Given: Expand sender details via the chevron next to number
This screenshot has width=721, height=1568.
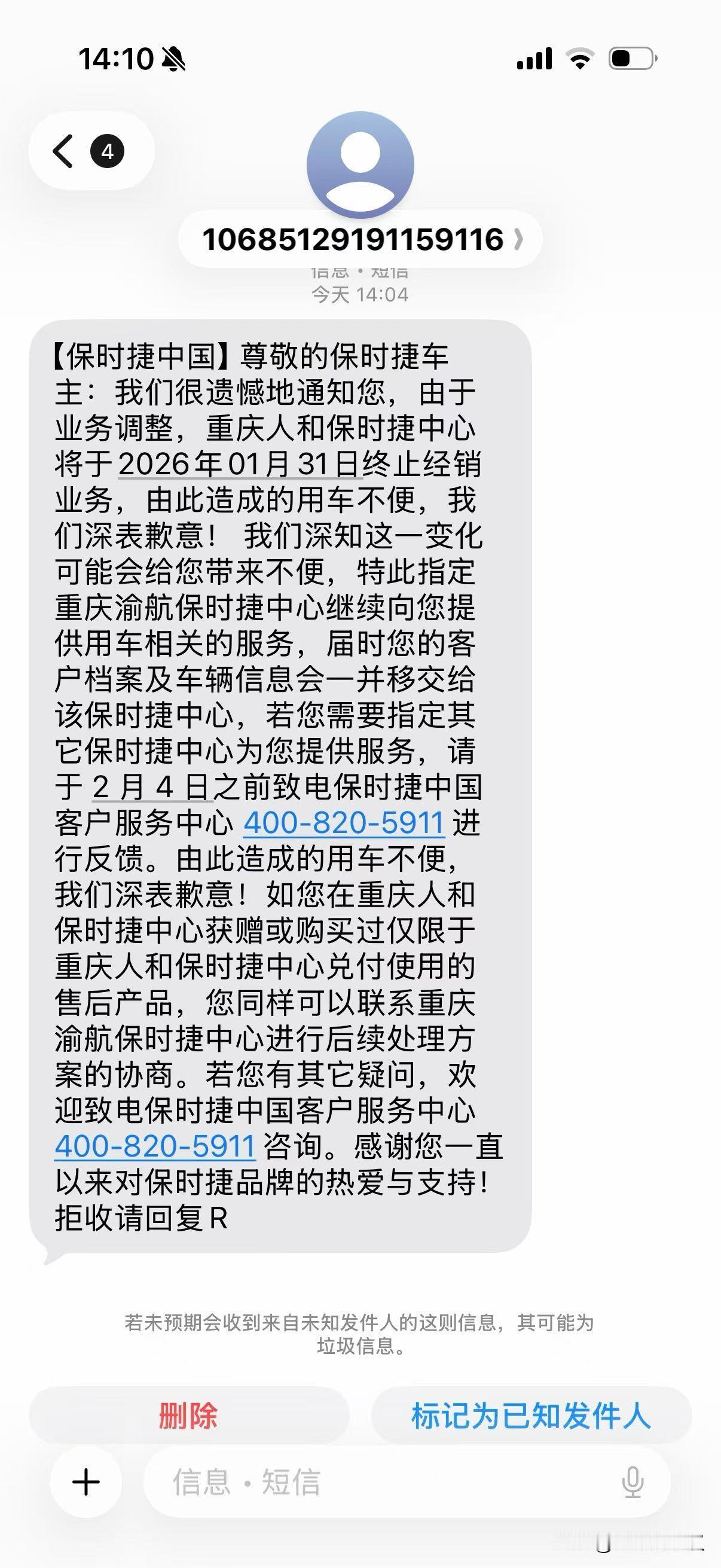Looking at the screenshot, I should [520, 239].
